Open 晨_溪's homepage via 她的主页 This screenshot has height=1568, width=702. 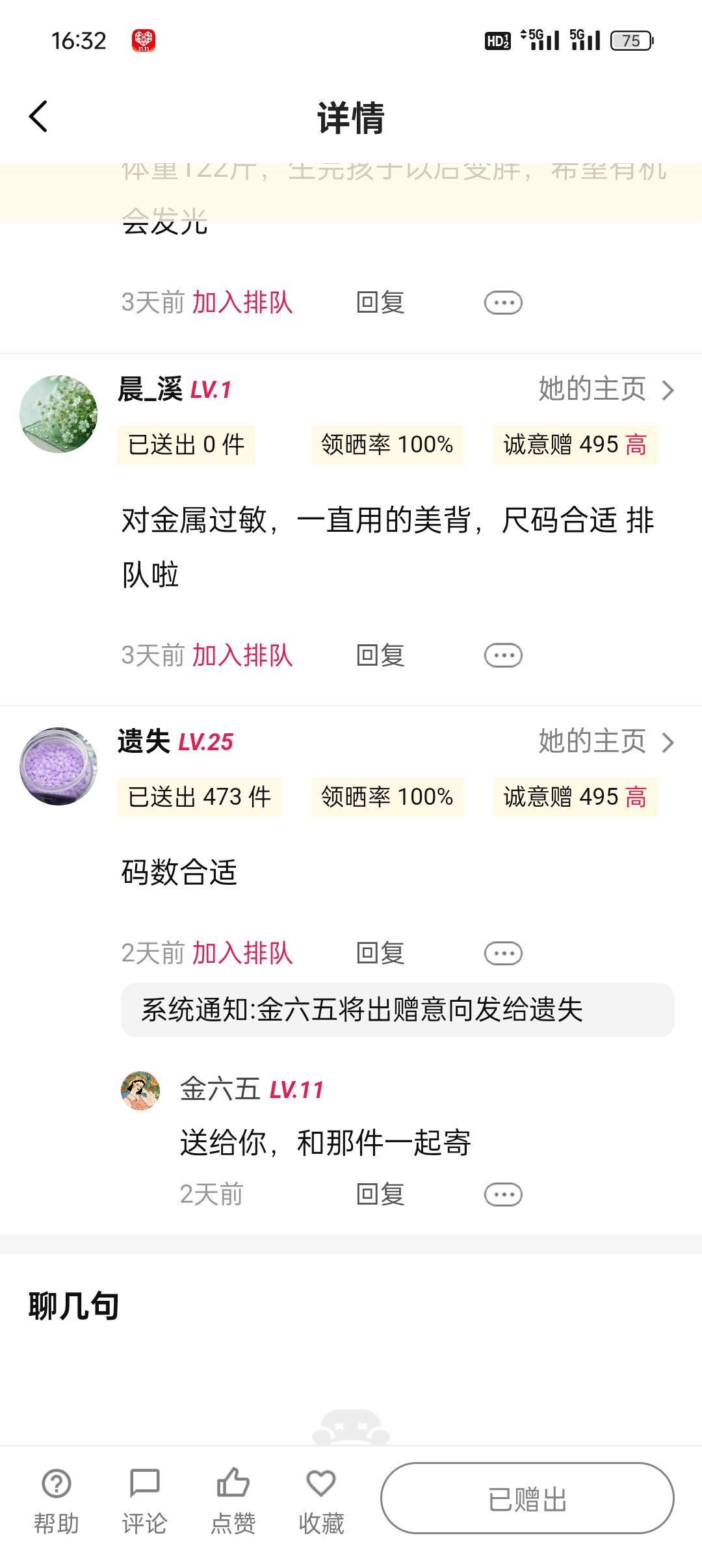point(606,389)
